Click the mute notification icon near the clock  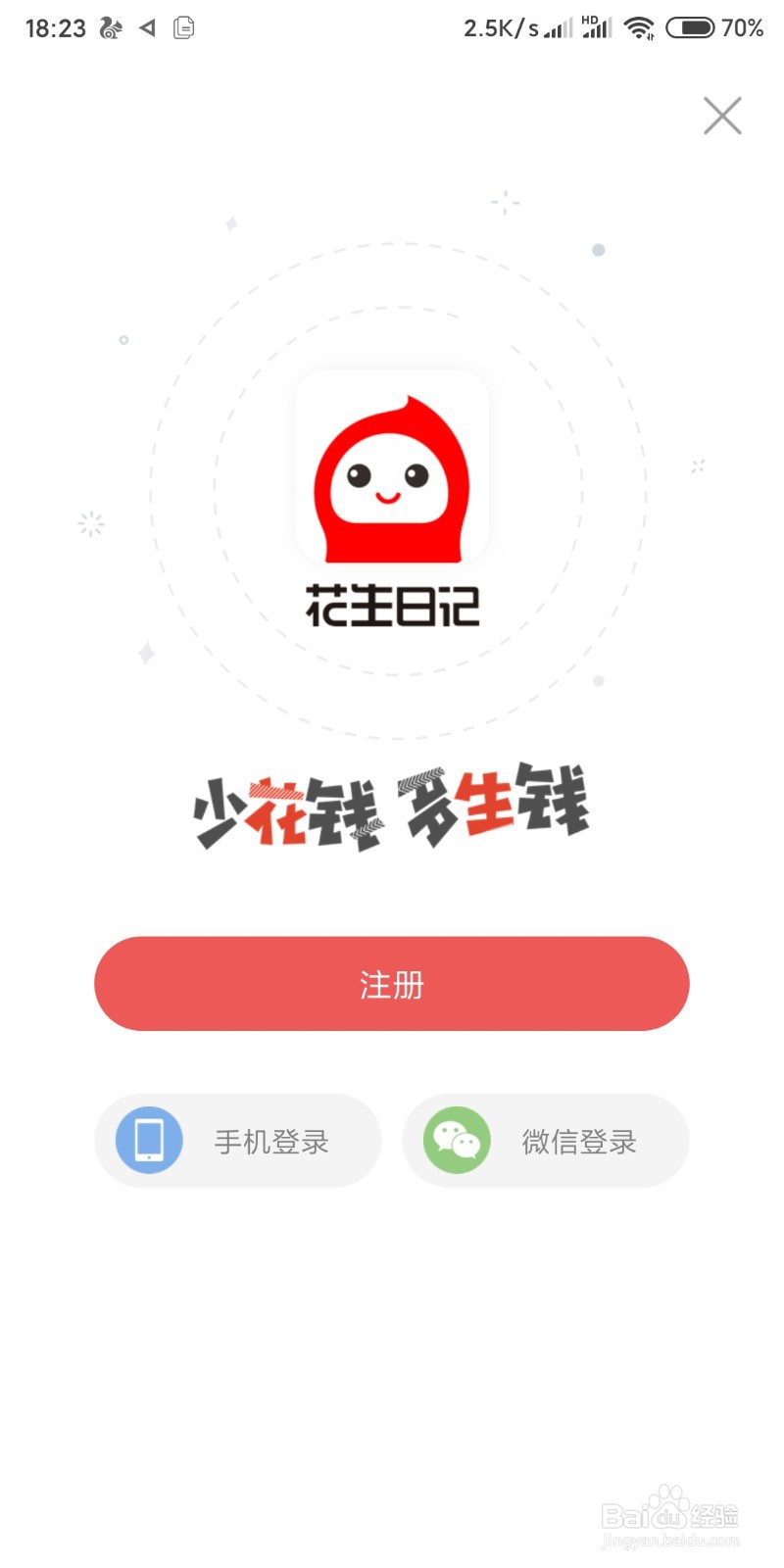pos(145,27)
